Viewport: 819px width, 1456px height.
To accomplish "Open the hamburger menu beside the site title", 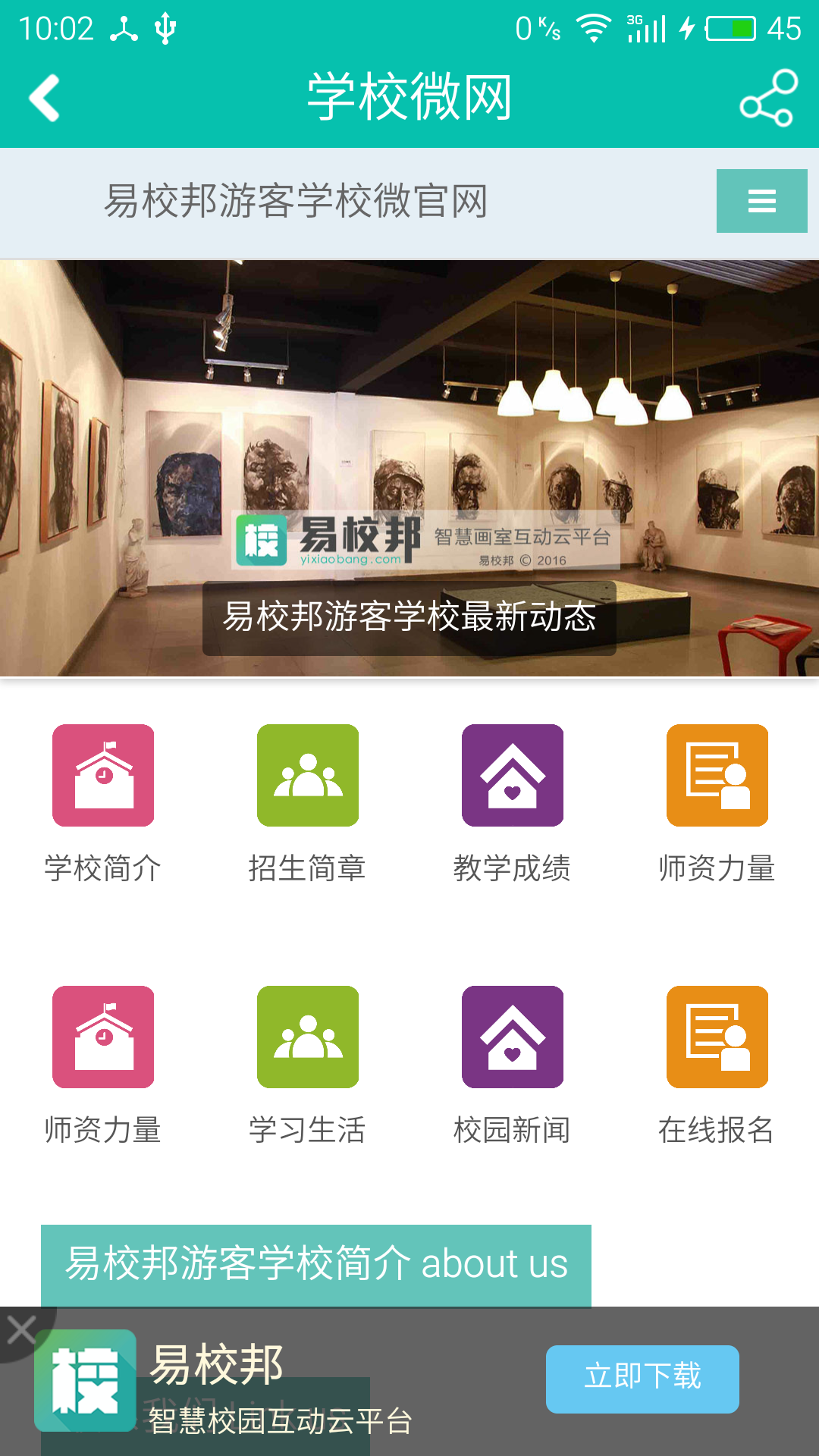I will pos(761,202).
